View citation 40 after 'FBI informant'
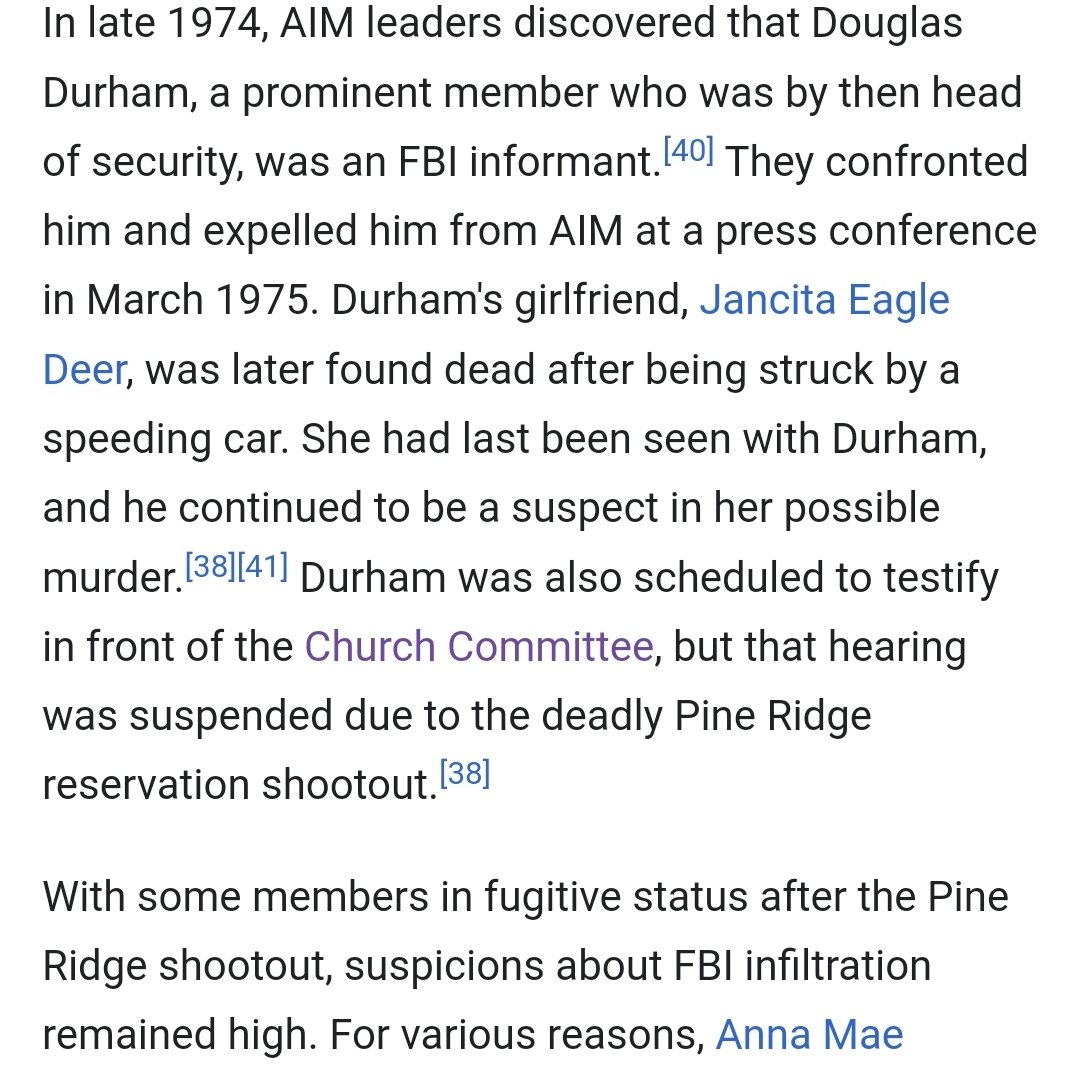 click(x=688, y=150)
